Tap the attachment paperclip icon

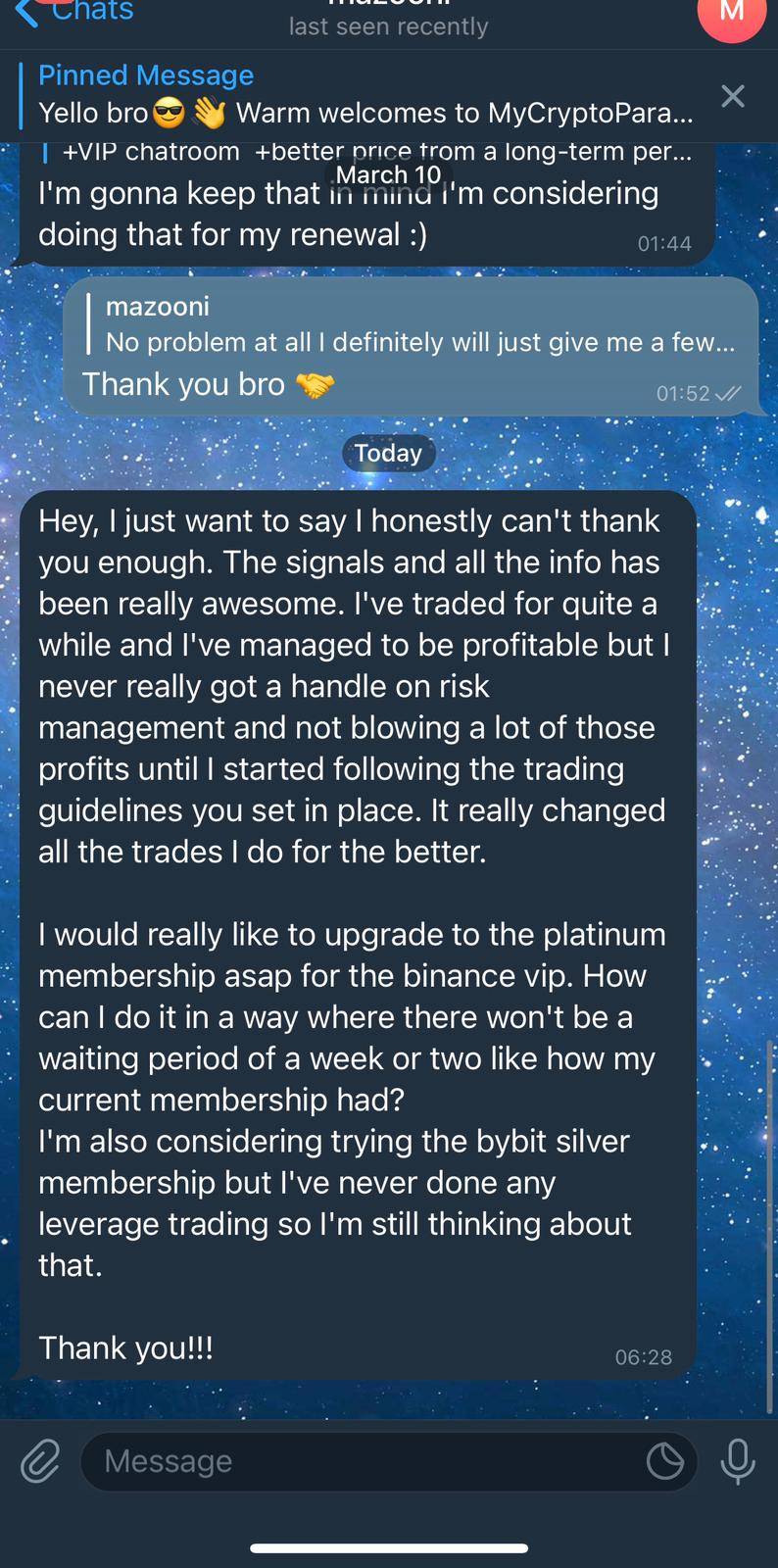coord(40,1461)
